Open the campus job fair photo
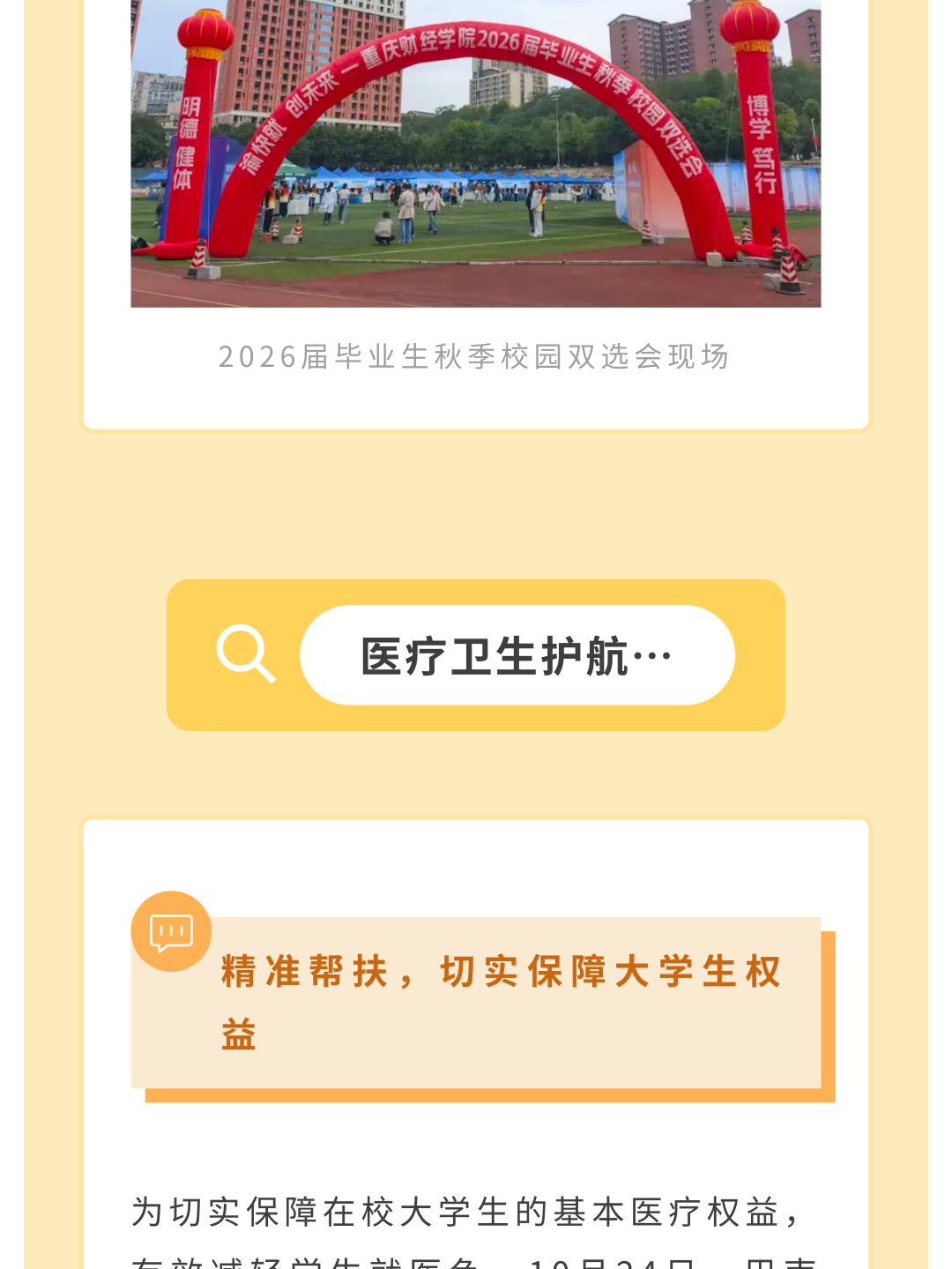The image size is (952, 1269). [x=476, y=154]
